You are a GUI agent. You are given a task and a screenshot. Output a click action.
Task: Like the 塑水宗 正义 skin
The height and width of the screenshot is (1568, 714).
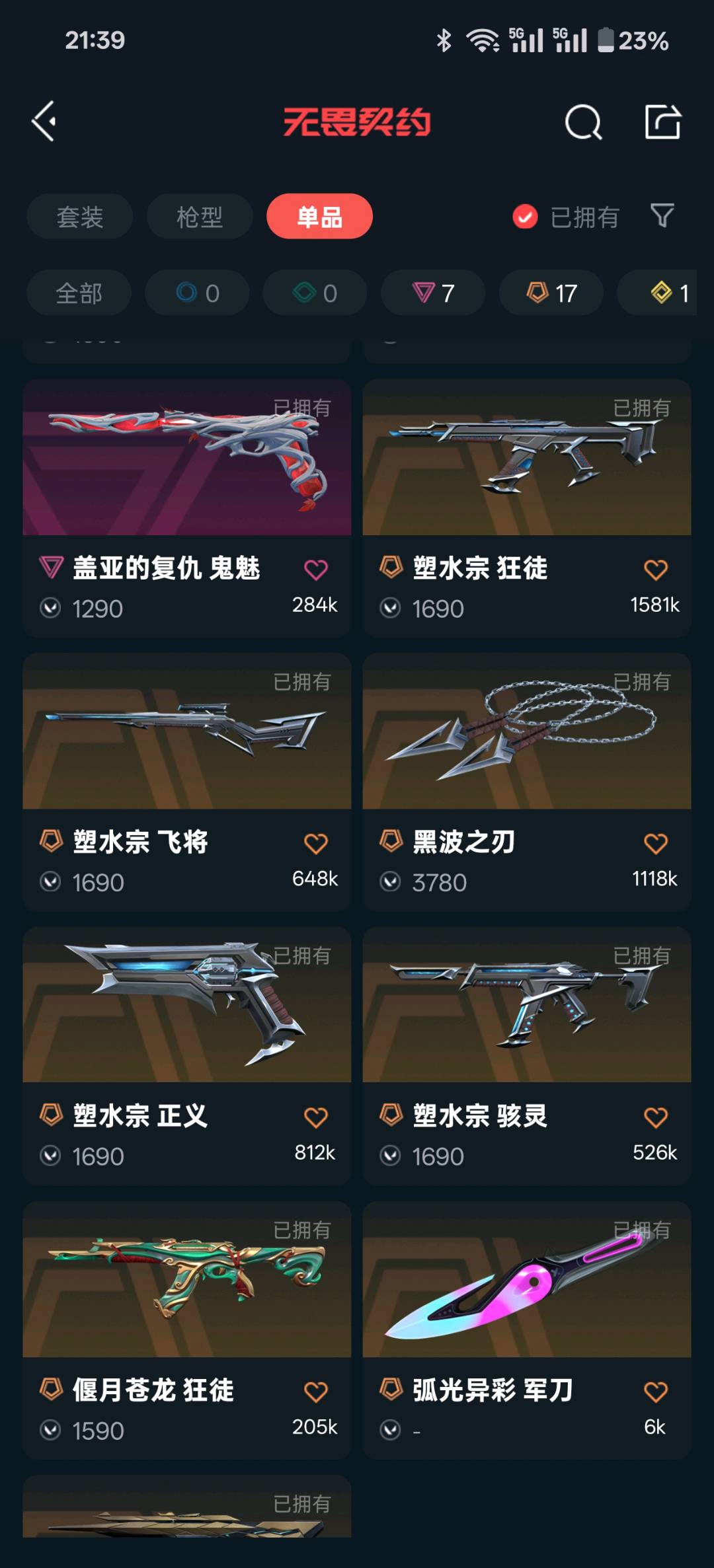315,1117
